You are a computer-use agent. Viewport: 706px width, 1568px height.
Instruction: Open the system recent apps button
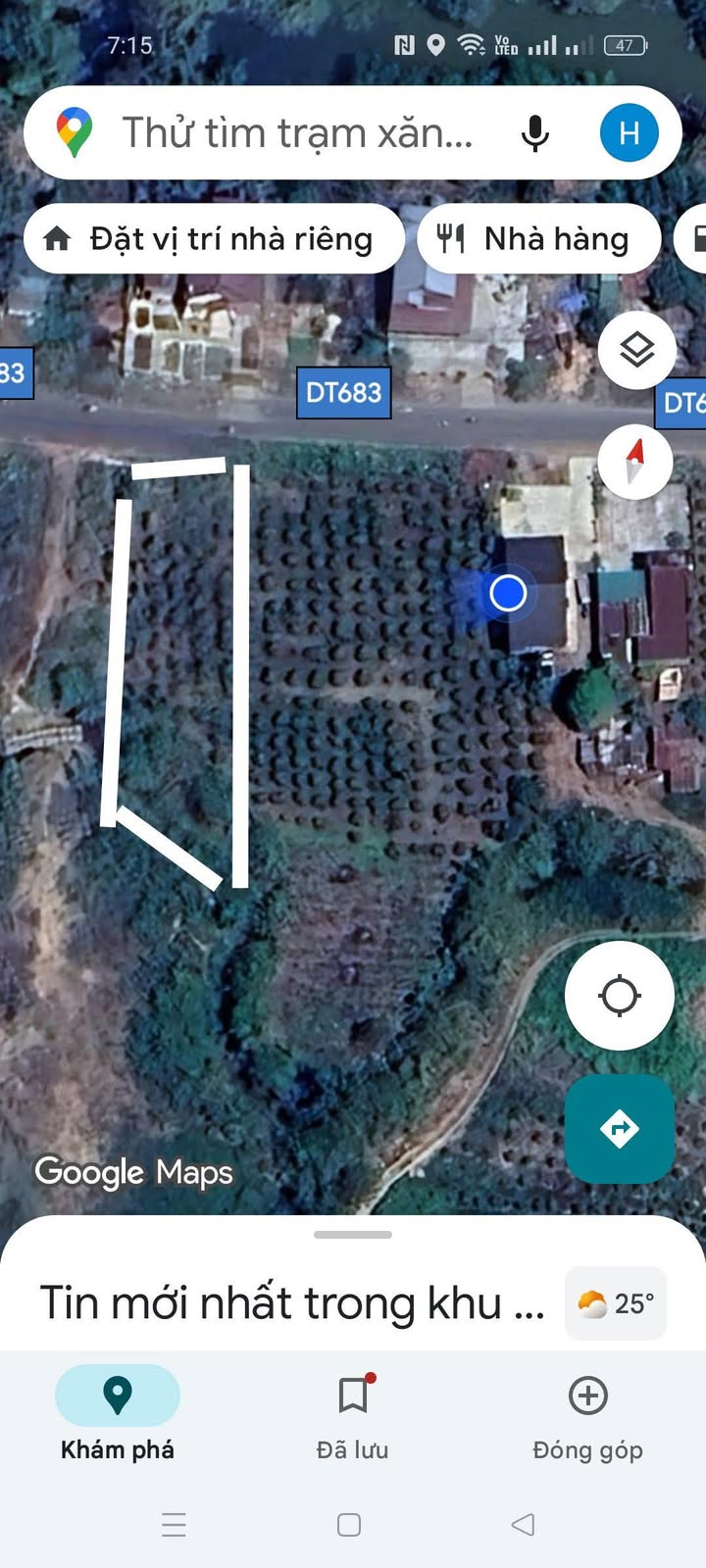point(174,1525)
